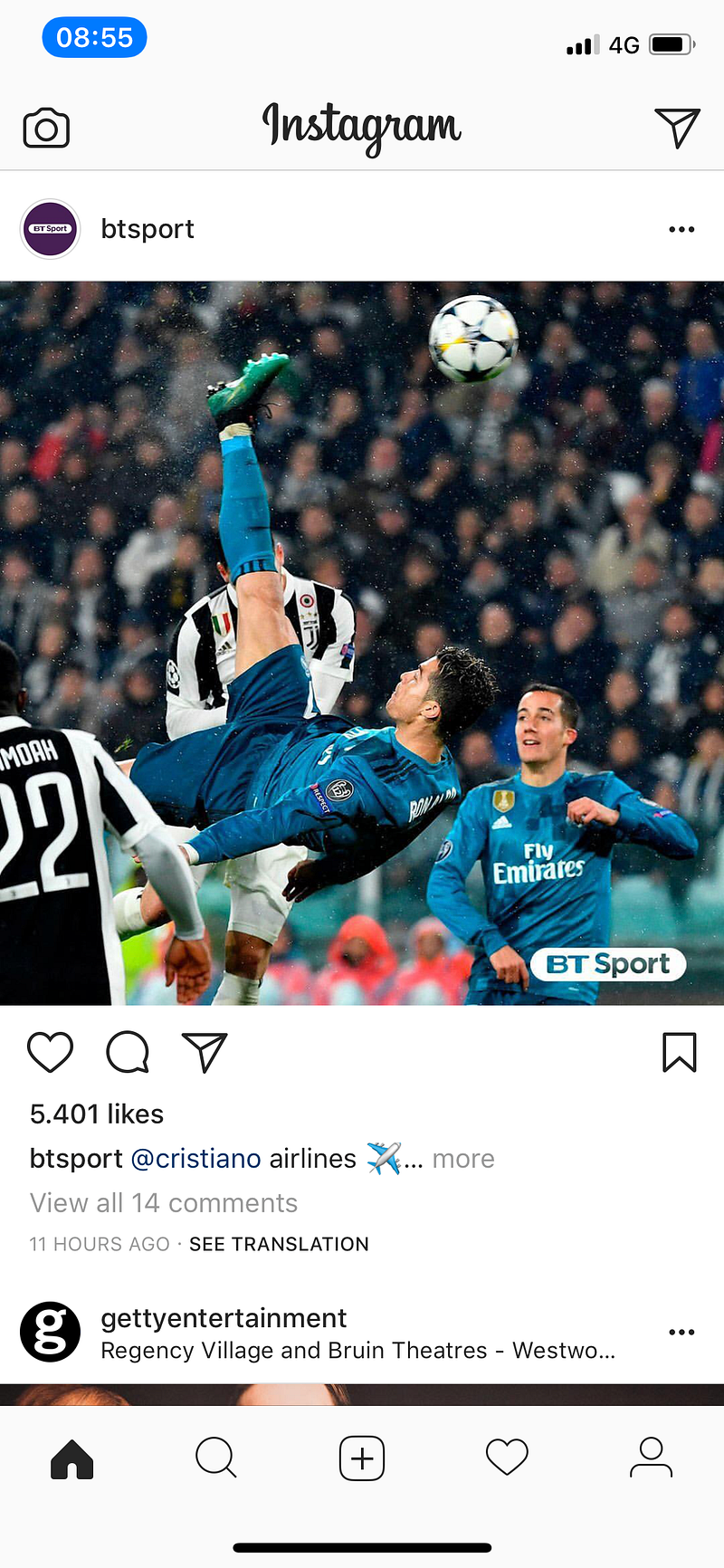Create a new post with plus tab
Screen dimensions: 724x1568
pos(362,1458)
